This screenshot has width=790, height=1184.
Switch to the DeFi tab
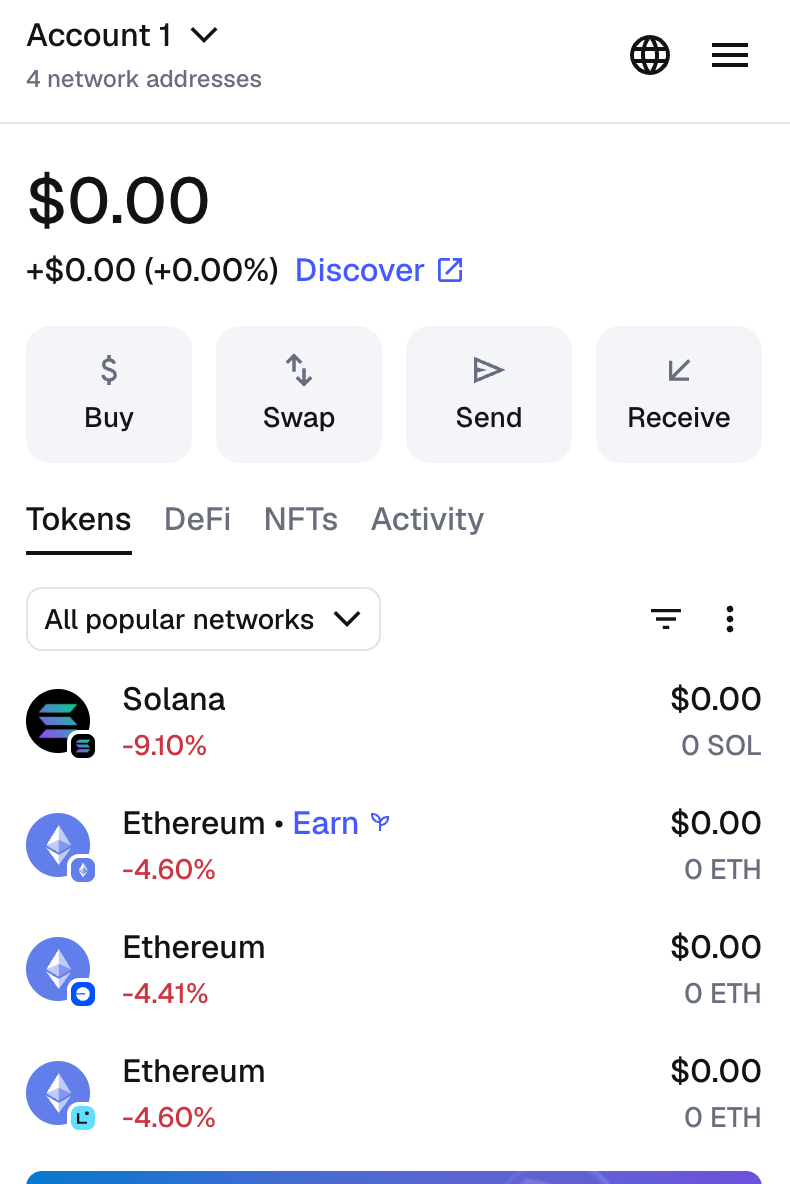(x=196, y=519)
